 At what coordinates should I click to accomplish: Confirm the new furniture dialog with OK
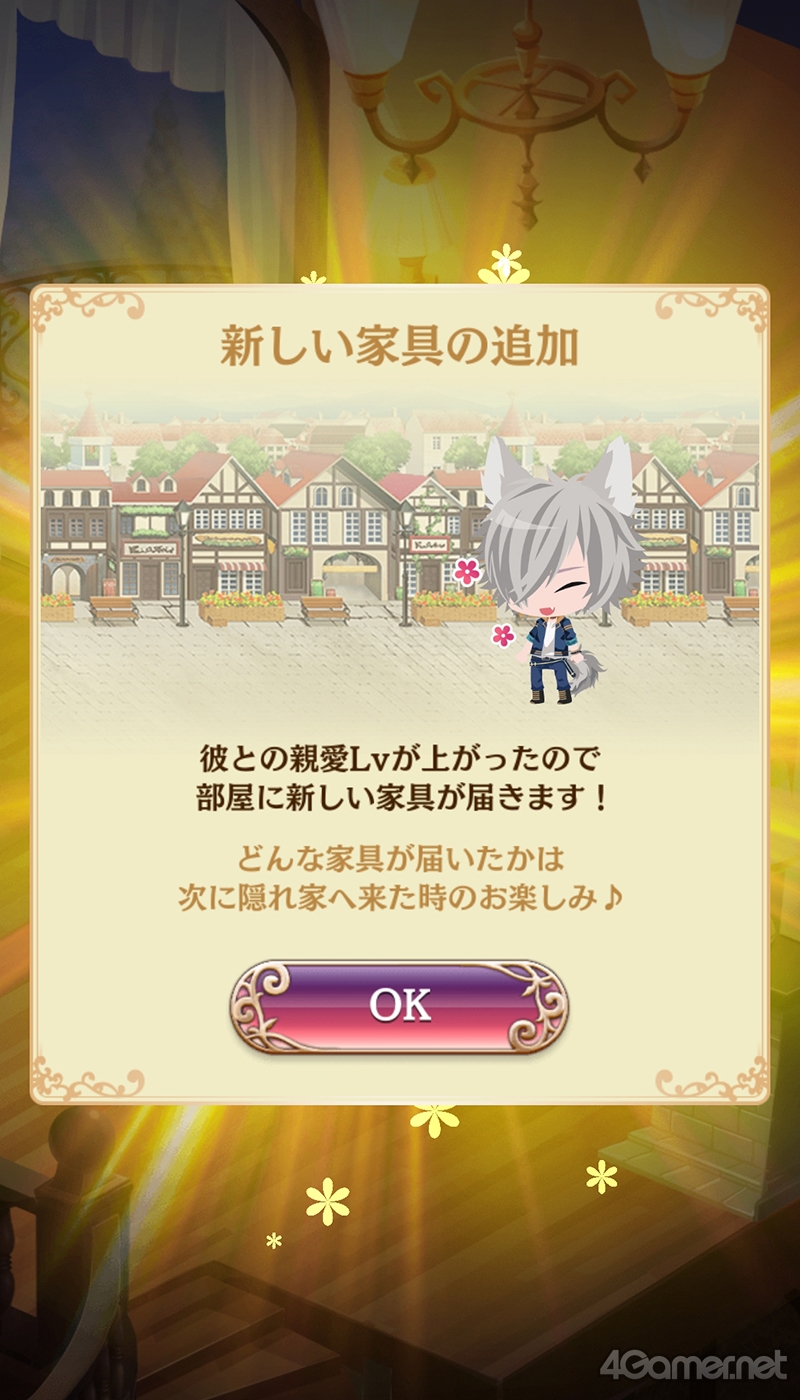point(400,1006)
